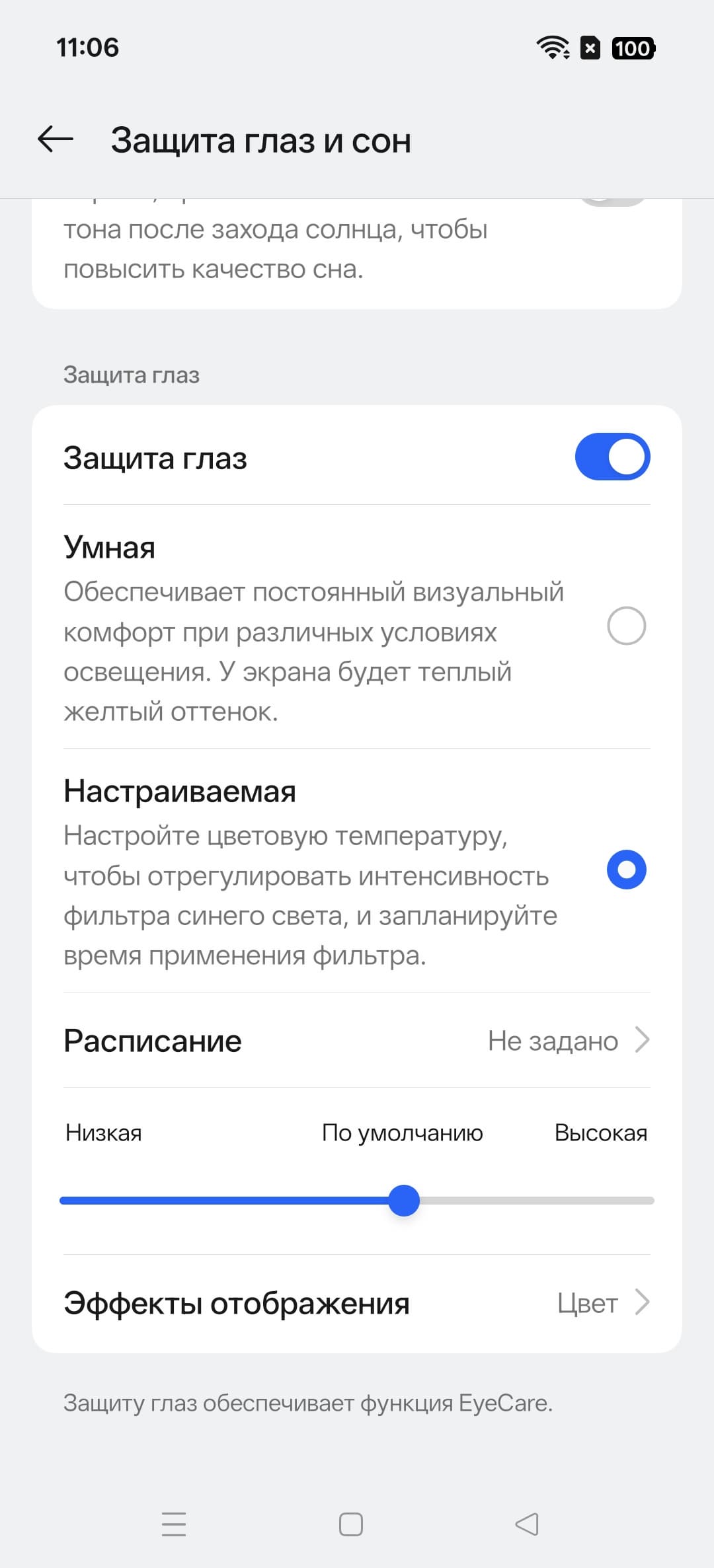This screenshot has height=1568, width=714.
Task: Select the Умная eye protection mode
Action: click(x=626, y=626)
